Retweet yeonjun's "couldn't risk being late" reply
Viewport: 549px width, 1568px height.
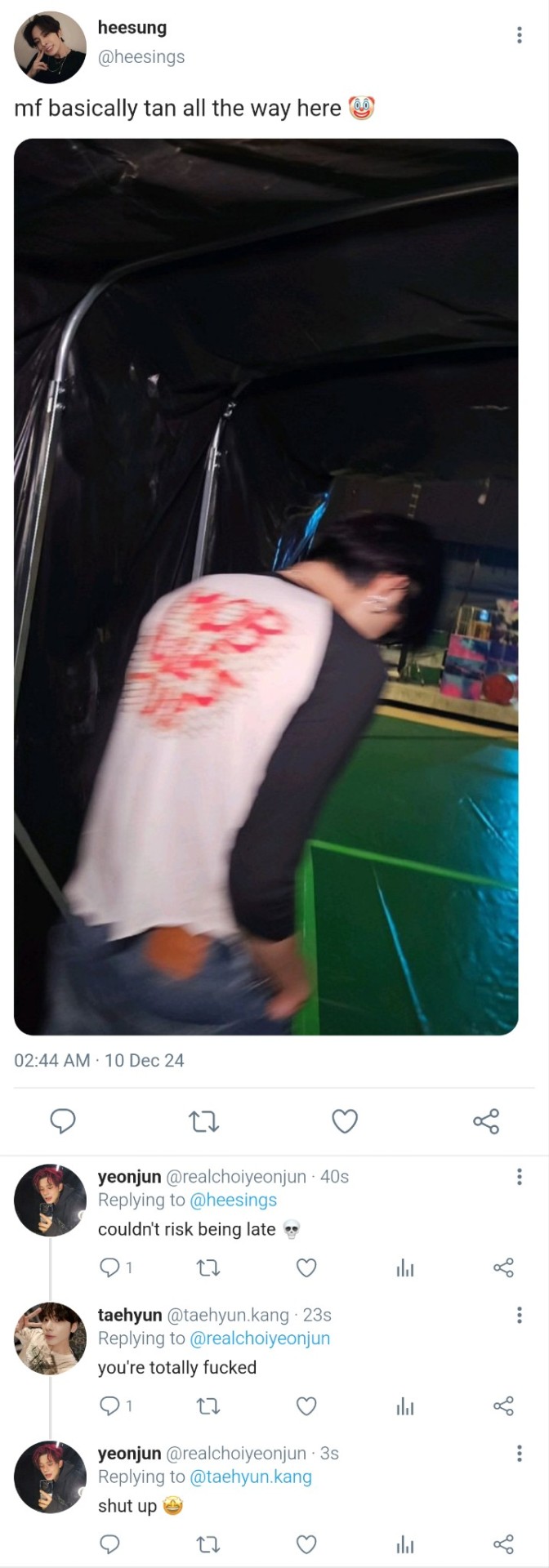[208, 1267]
